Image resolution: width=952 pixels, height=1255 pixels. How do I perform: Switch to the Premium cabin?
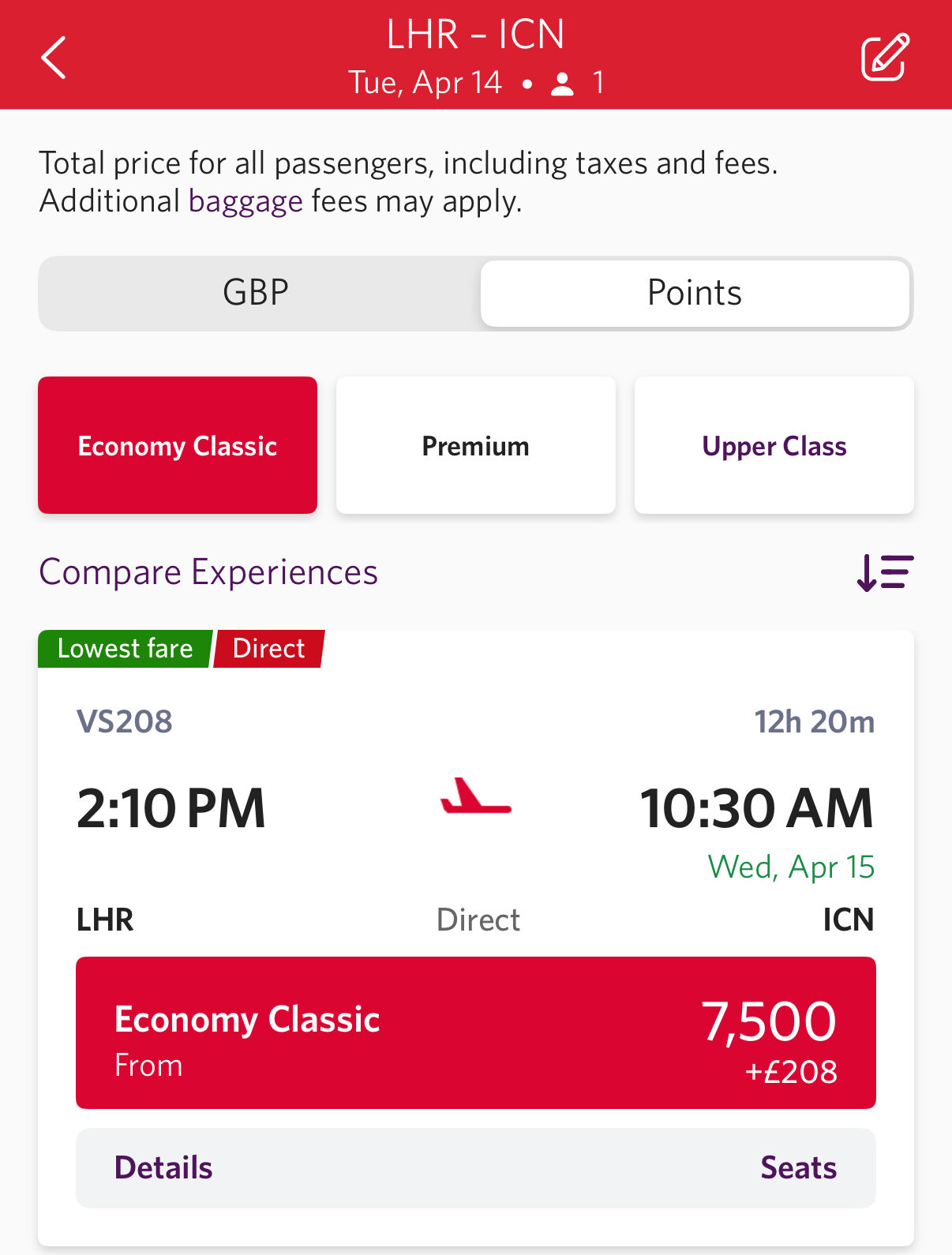click(475, 446)
